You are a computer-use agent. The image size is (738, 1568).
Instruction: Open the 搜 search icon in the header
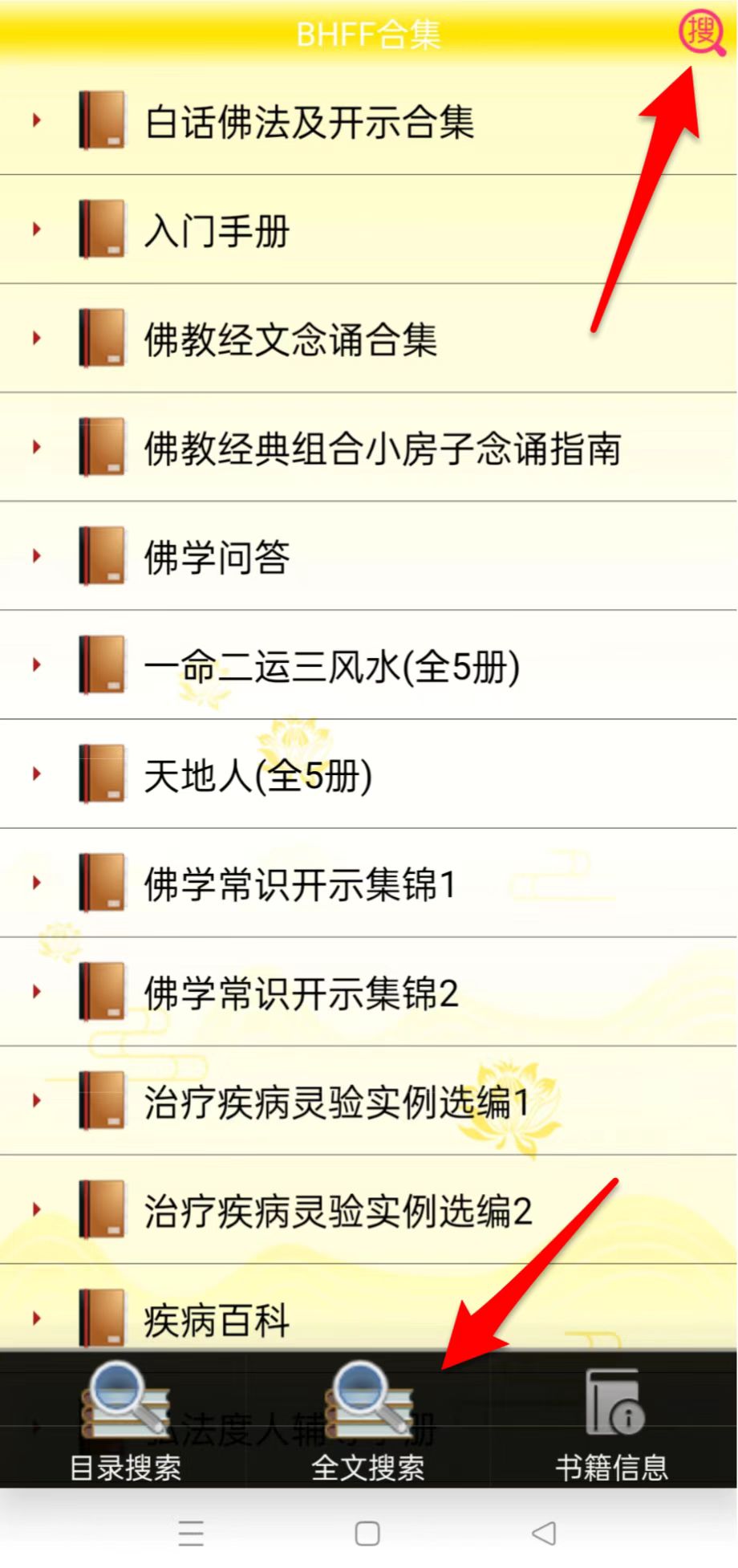coord(701,34)
